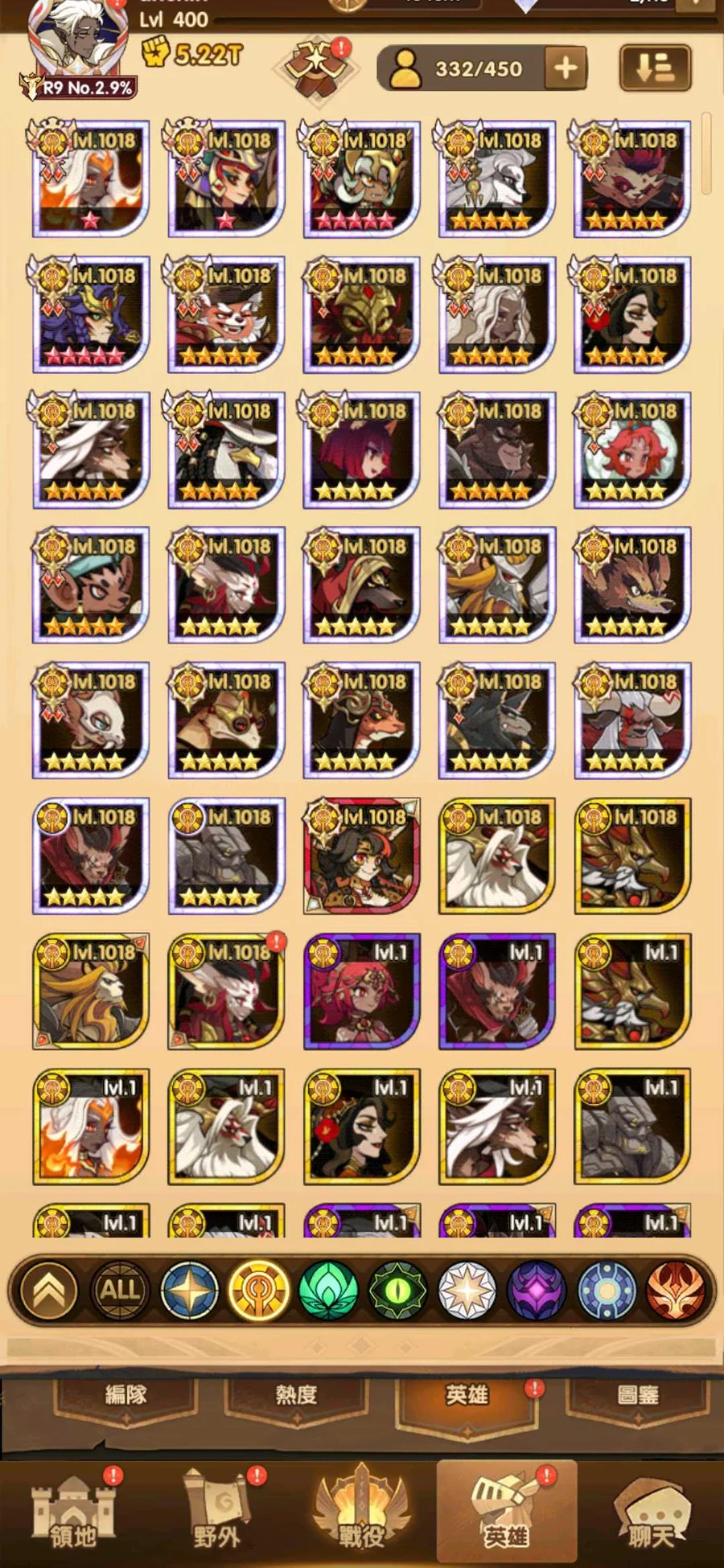Filter heroes by the green eye faction
The image size is (724, 1568).
[397, 1291]
